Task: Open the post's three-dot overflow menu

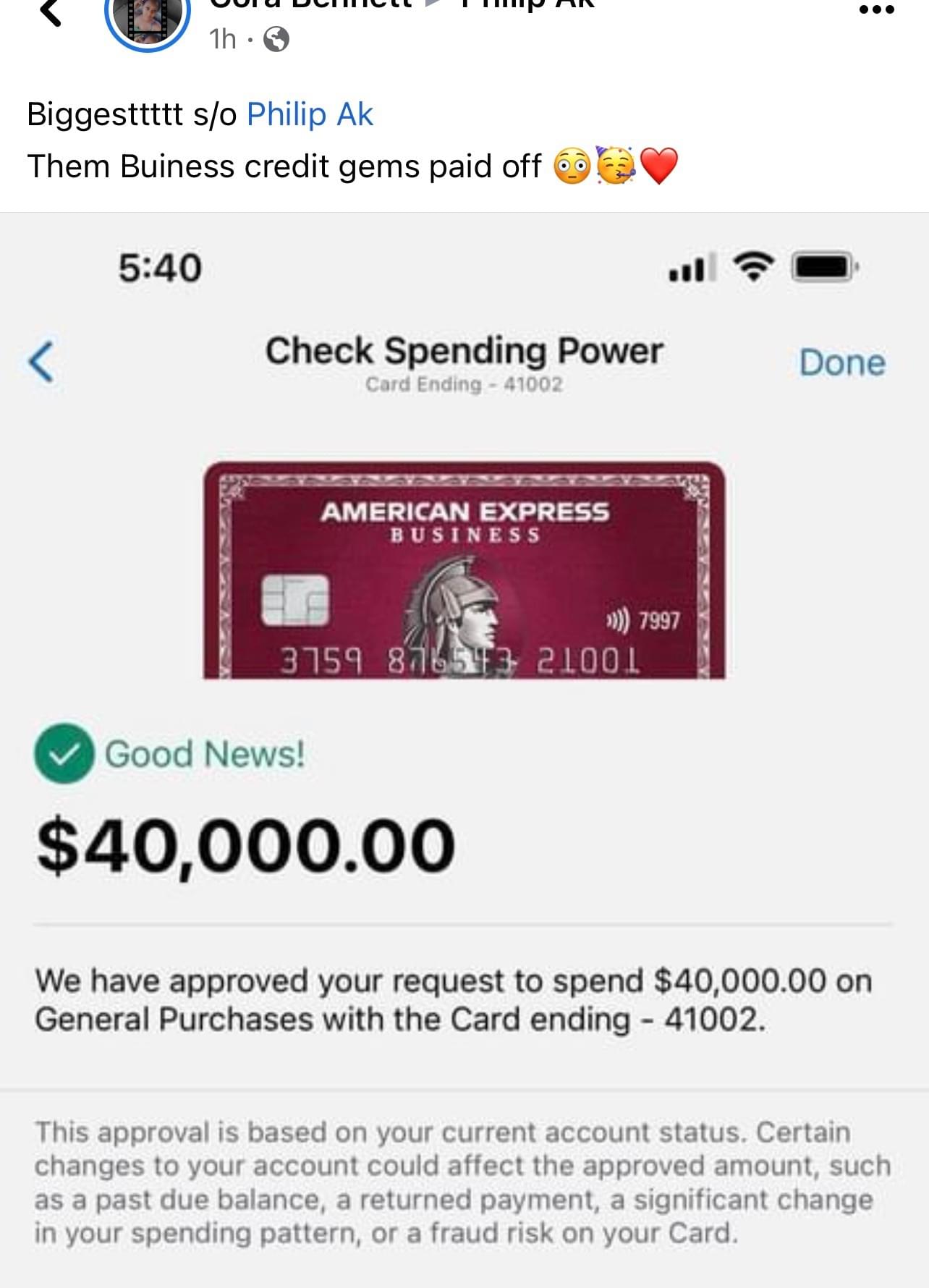Action: click(x=876, y=10)
